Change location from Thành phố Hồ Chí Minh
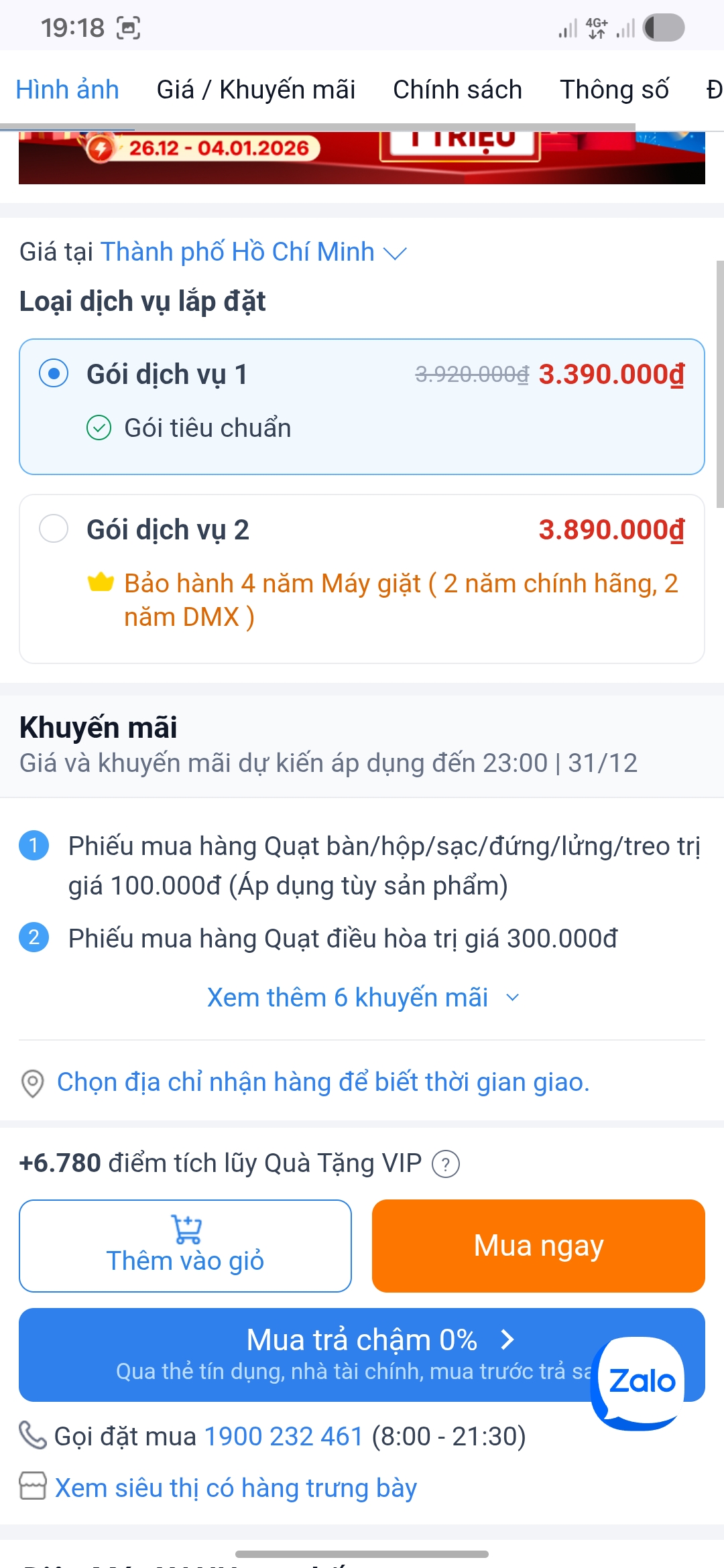724x1568 pixels. (x=253, y=252)
